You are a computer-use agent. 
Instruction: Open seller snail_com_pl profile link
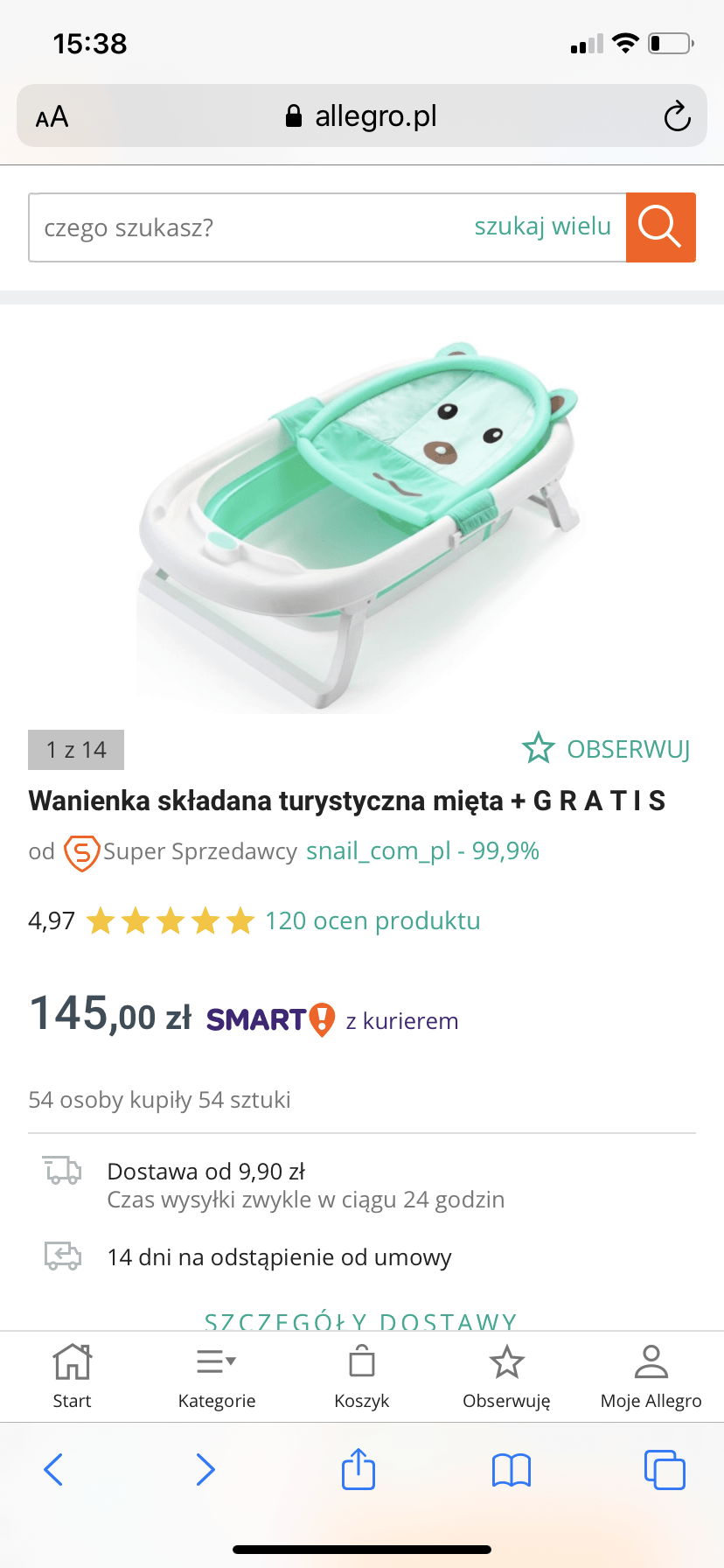click(422, 850)
